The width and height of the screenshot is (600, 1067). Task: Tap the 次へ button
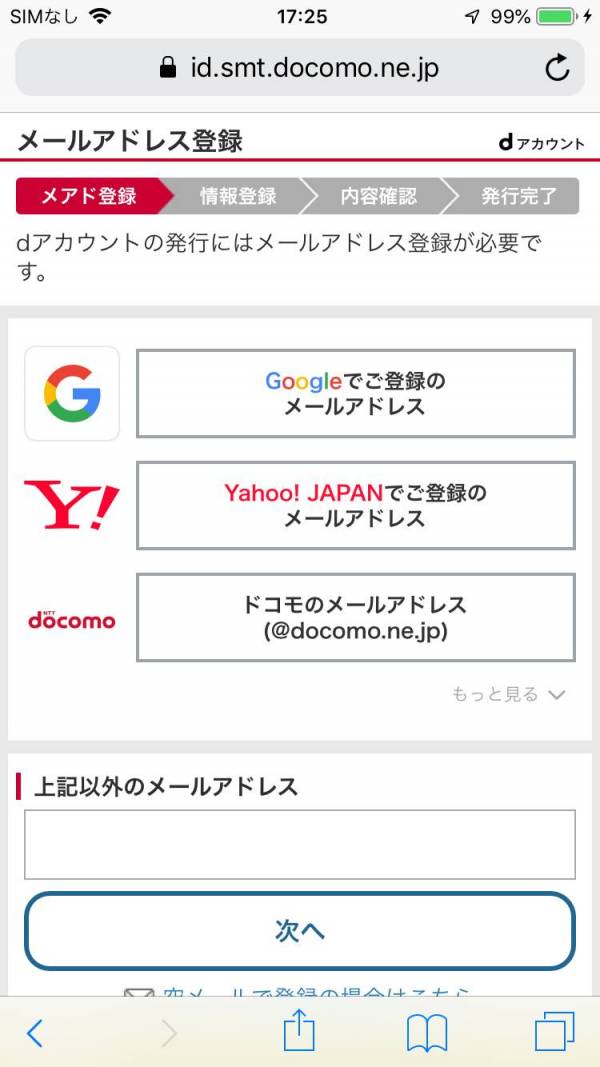300,931
